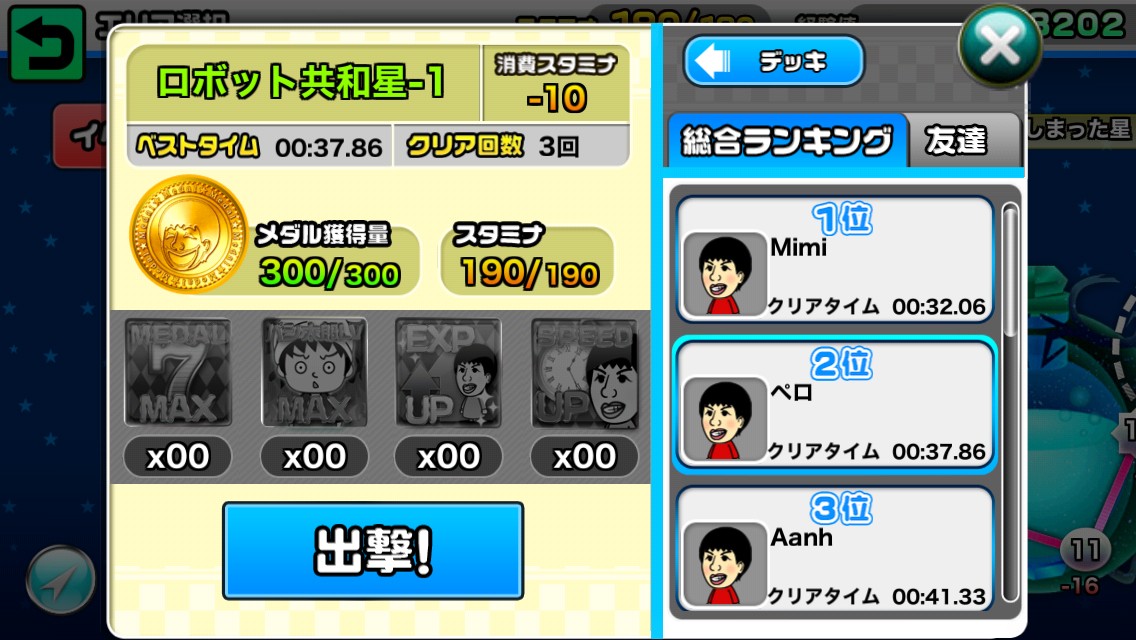This screenshot has height=640, width=1136.
Task: Tap the 出撃! launch button
Action: tap(373, 551)
